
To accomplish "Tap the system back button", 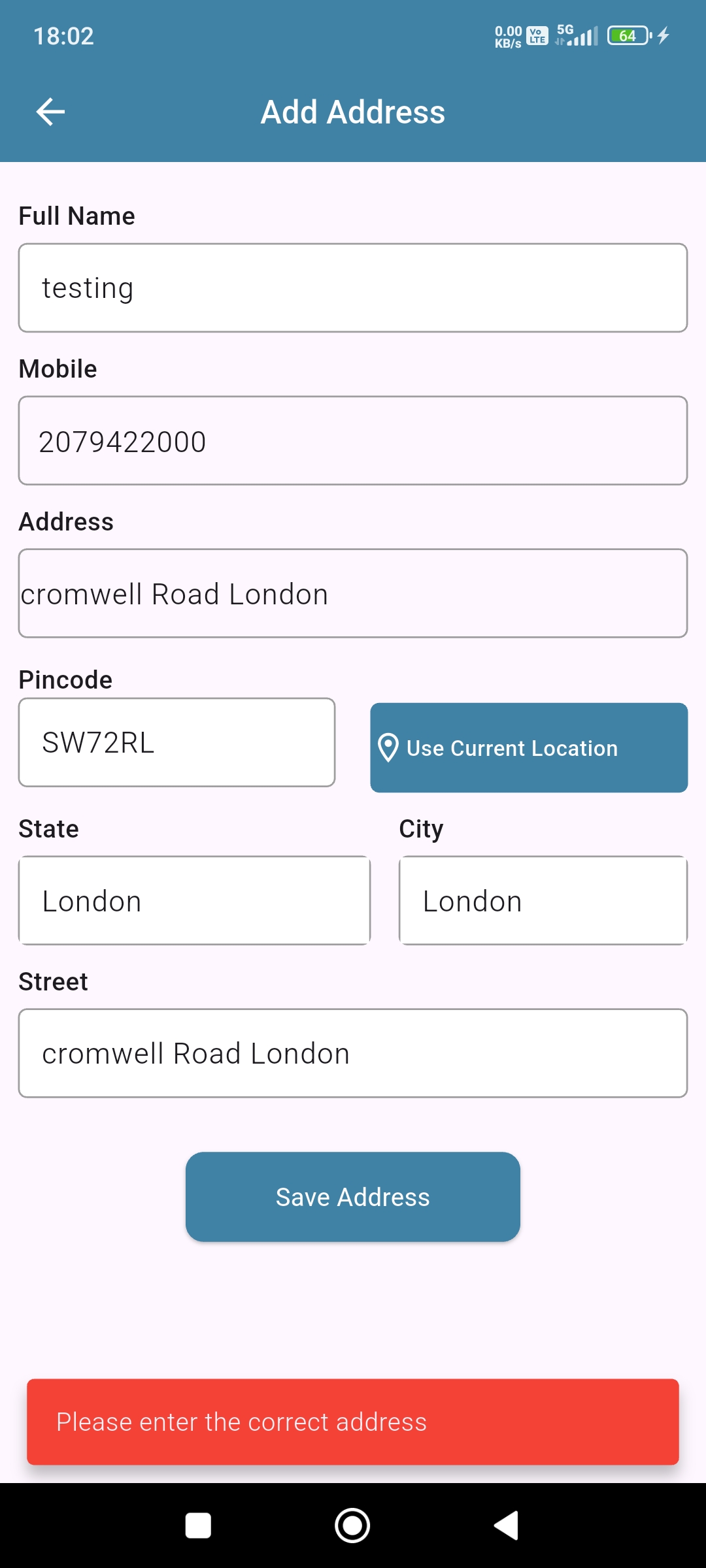I will [506, 1526].
